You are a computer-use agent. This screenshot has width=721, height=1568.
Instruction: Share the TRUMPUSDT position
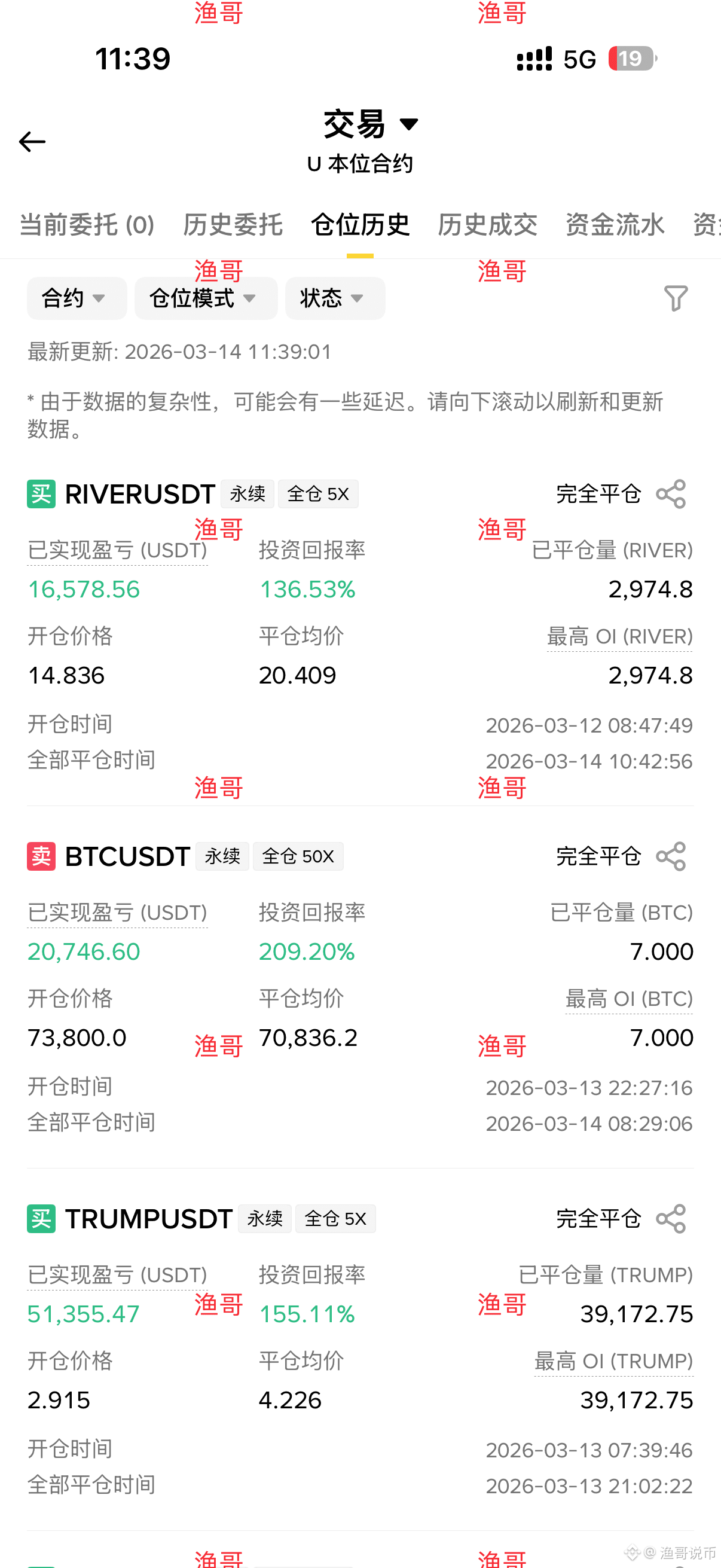[x=671, y=1219]
